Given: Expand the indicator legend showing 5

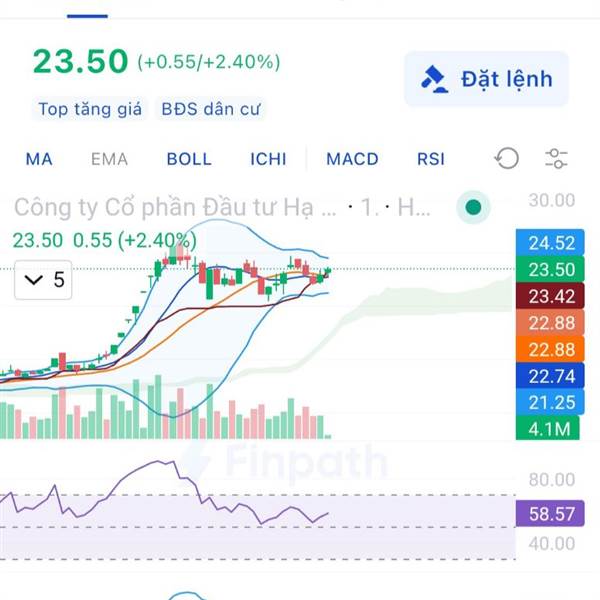Looking at the screenshot, I should pos(45,280).
